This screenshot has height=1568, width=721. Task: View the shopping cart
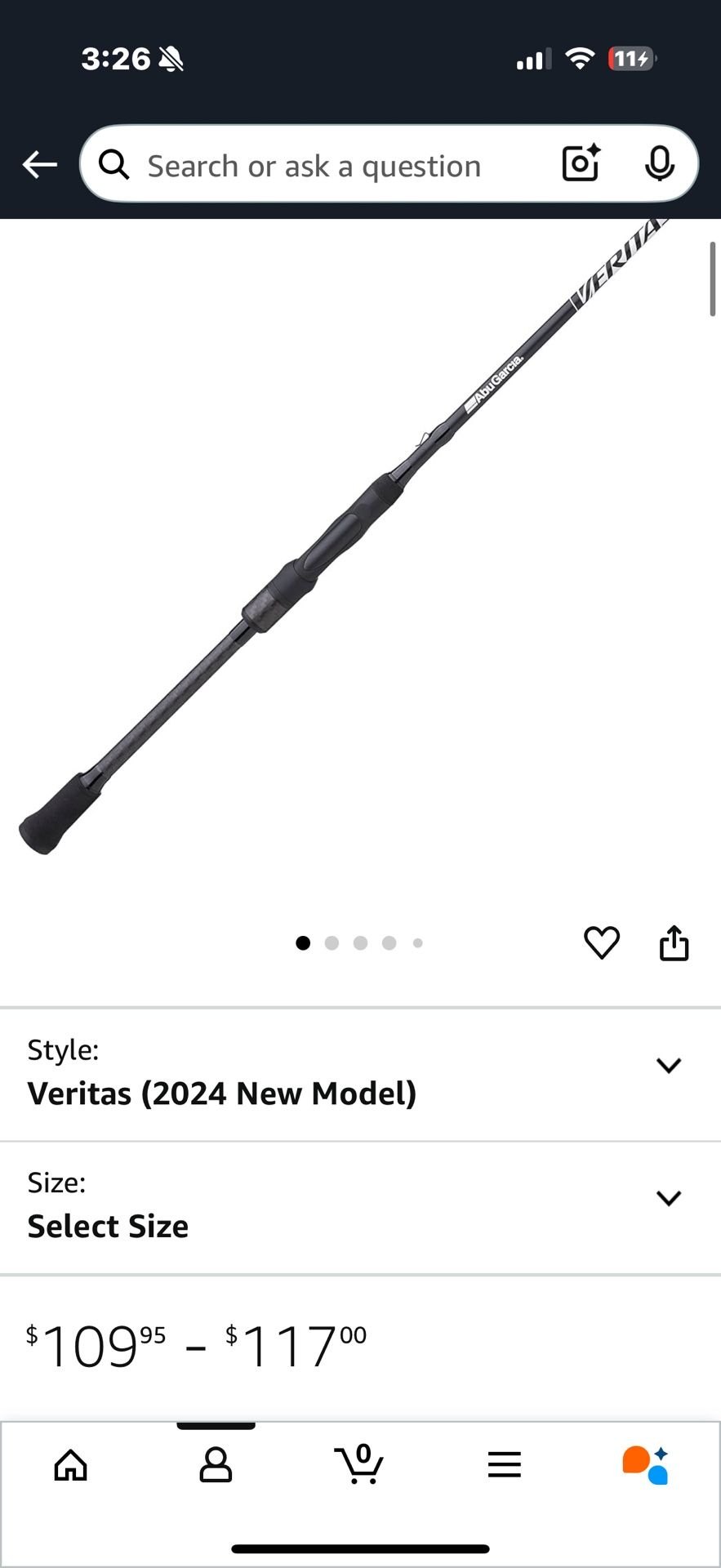359,1463
